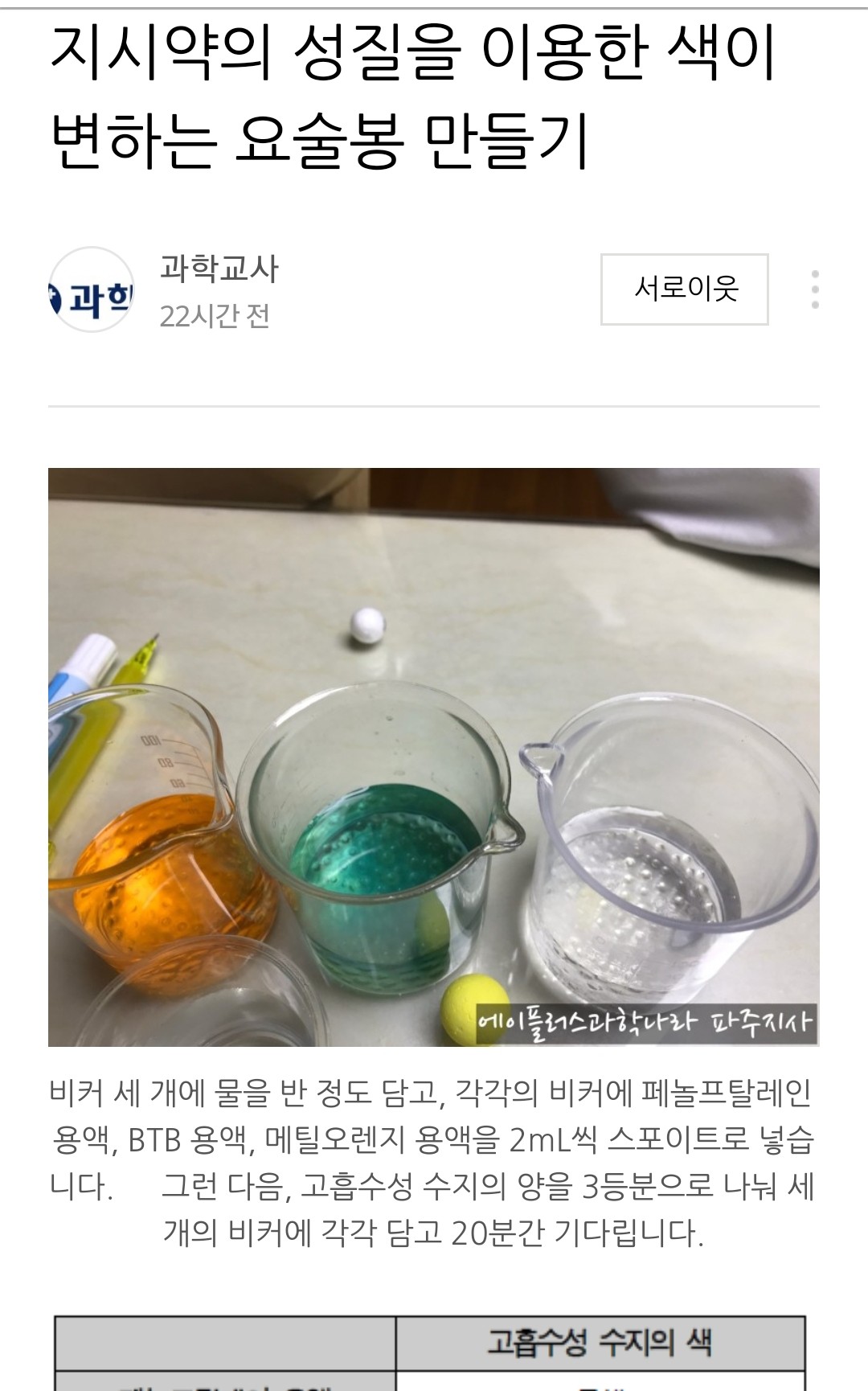Screen dimensions: 868x1391
Task: Open the 과학교사 author name link
Action: coord(219,269)
